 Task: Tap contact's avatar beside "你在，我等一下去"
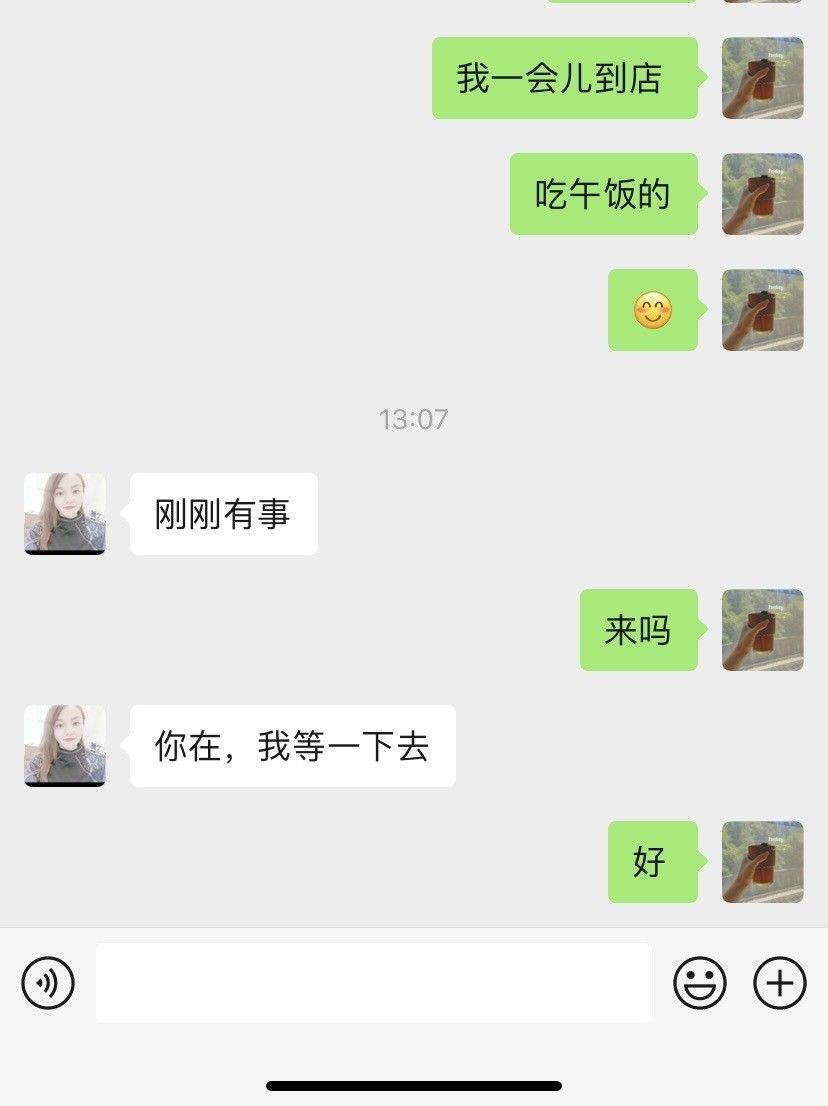65,746
